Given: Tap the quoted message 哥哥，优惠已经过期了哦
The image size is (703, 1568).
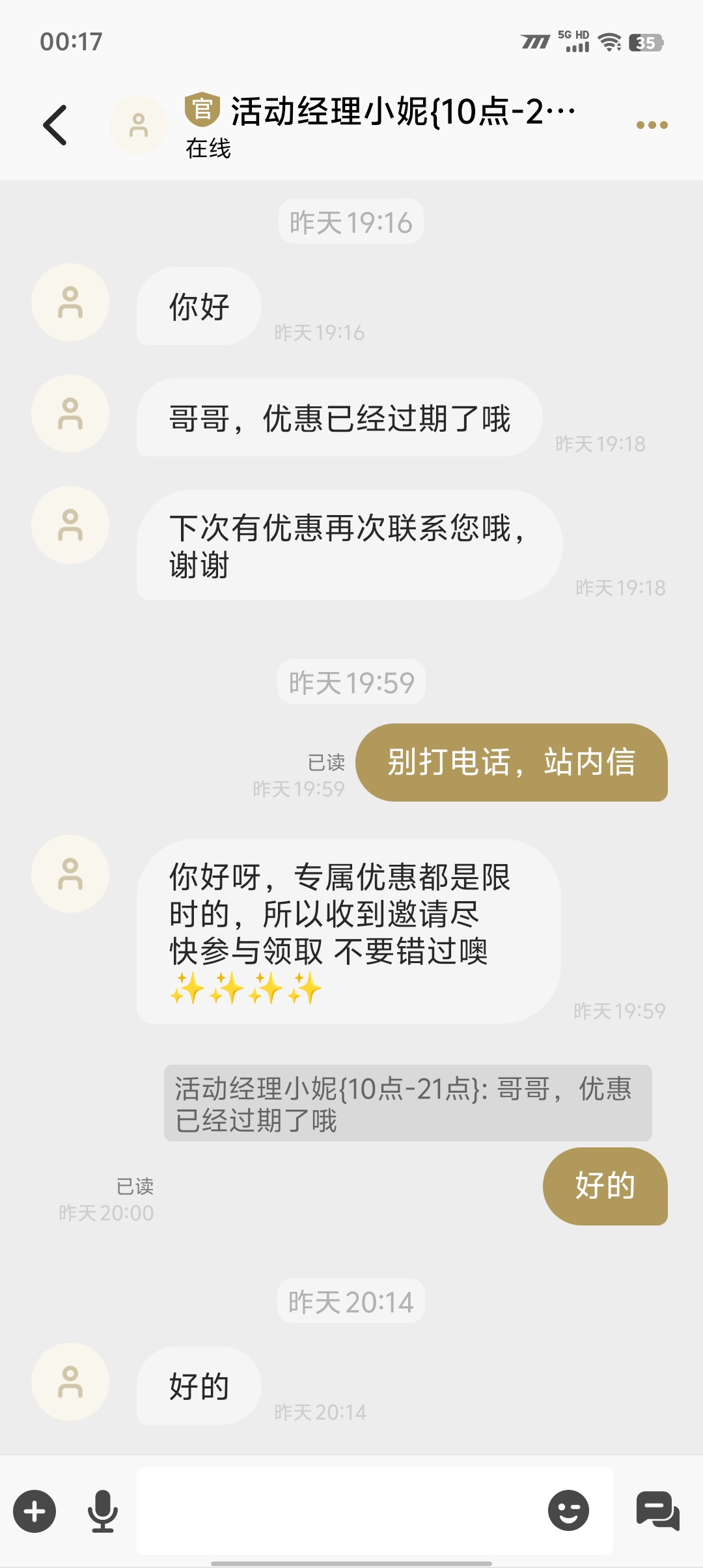Looking at the screenshot, I should (407, 1103).
